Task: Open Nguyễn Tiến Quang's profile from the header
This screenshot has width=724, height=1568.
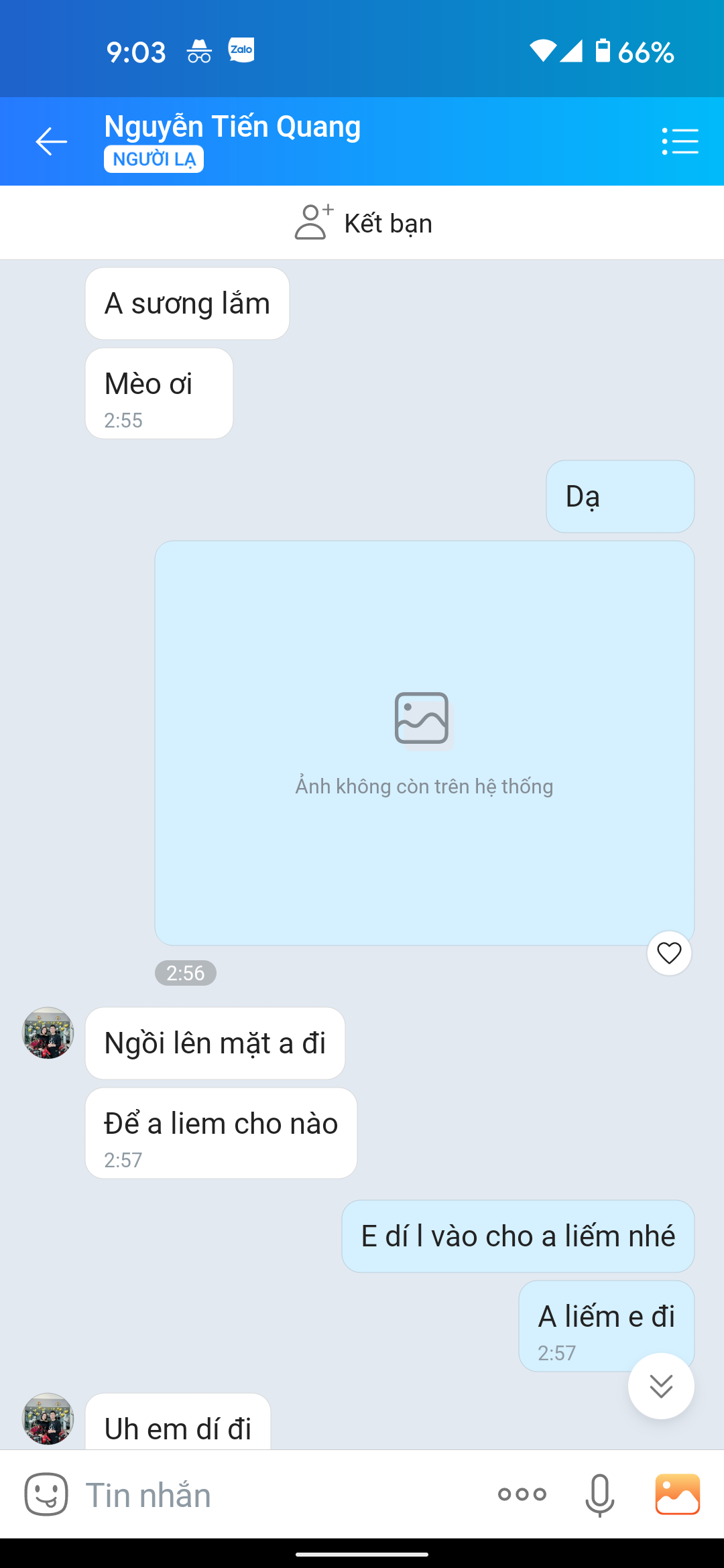Action: (x=233, y=127)
